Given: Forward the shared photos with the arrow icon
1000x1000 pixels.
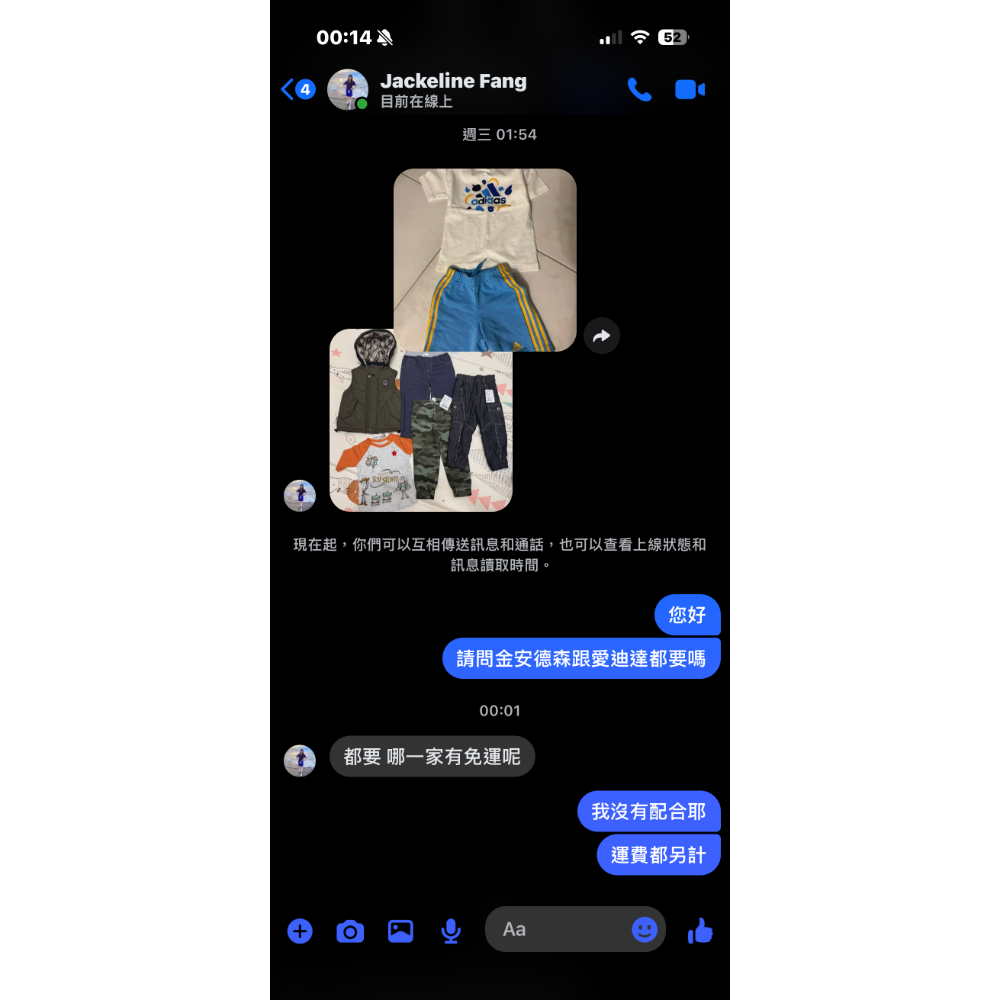Looking at the screenshot, I should coord(601,337).
